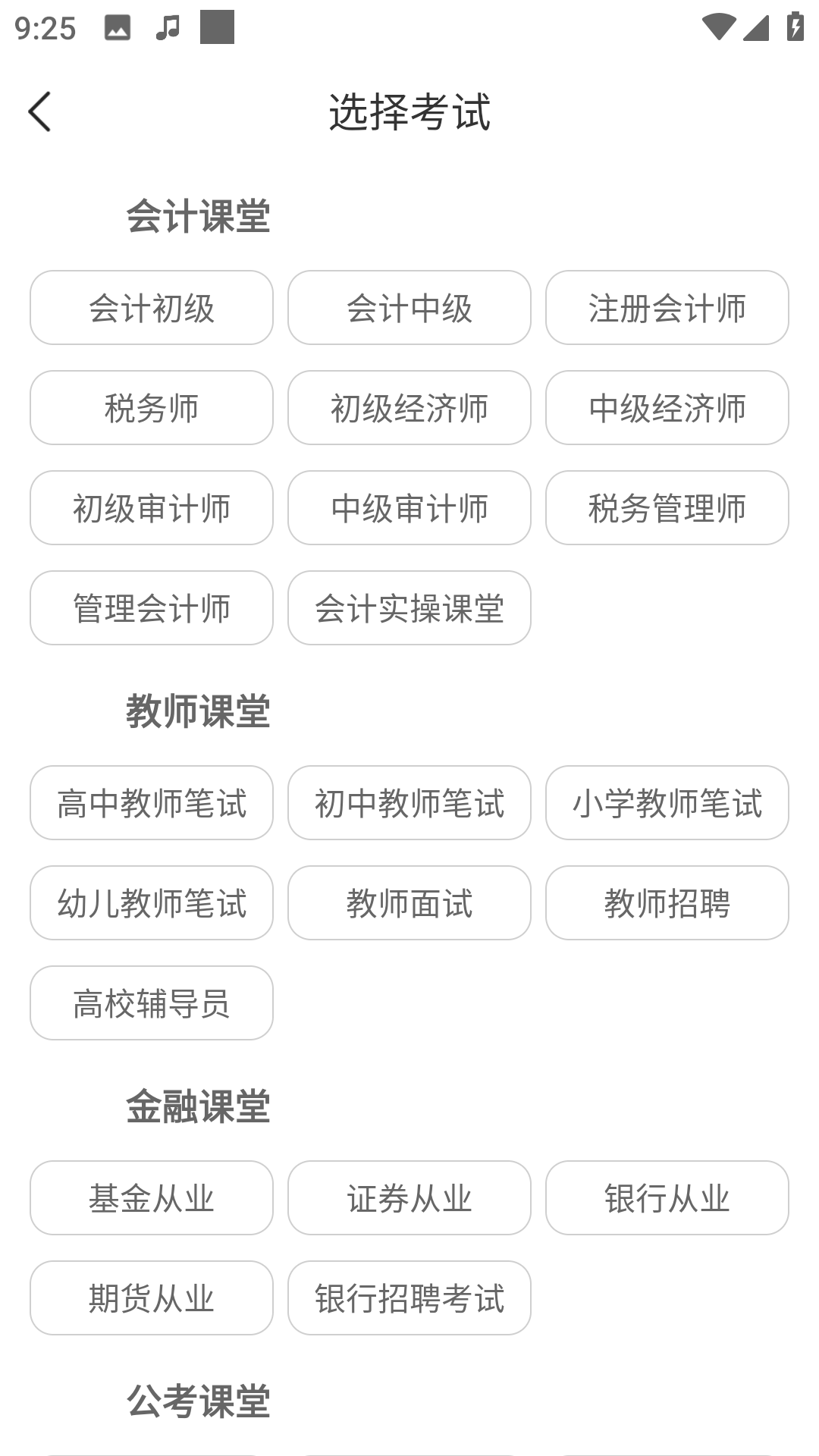819x1456 pixels.
Task: Click the back arrow to return
Action: [x=39, y=111]
